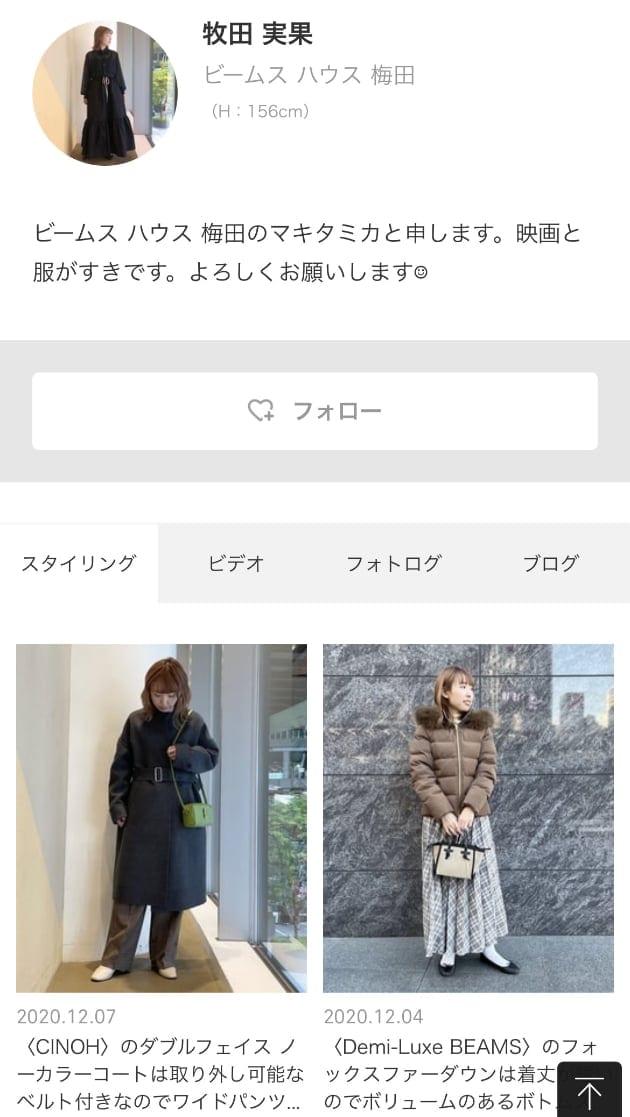Open the ビームス ハウス 梅田 shop link
This screenshot has width=630, height=1117.
[x=309, y=75]
